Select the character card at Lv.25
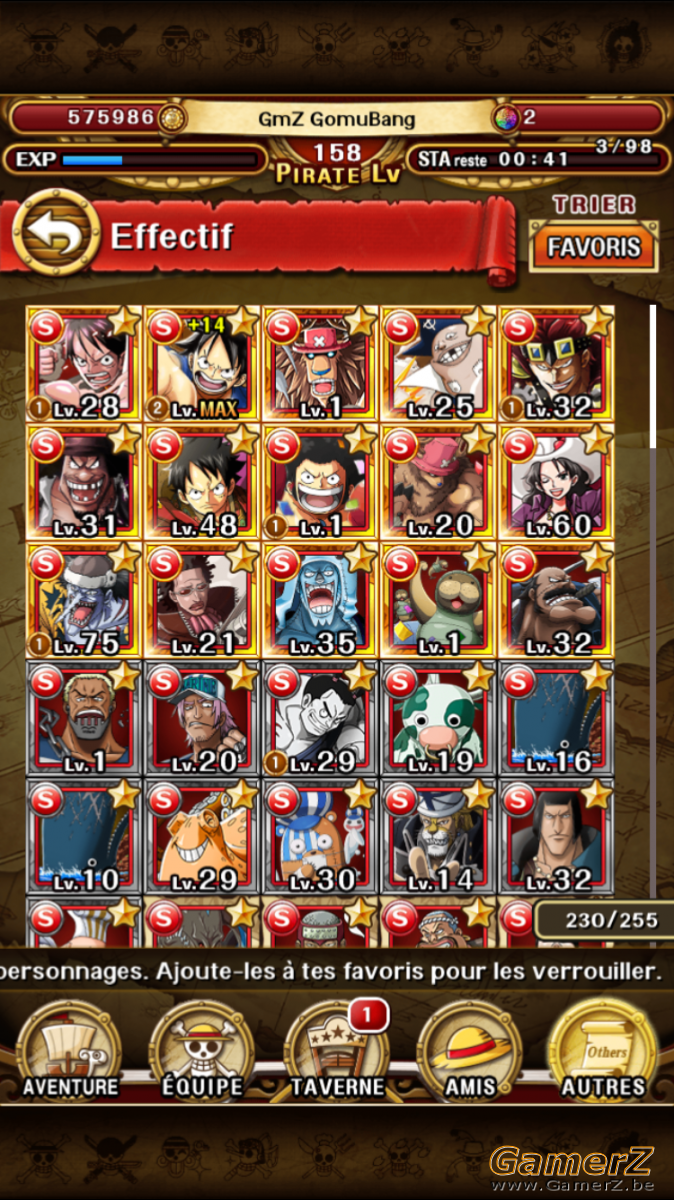The image size is (674, 1200). [438, 364]
